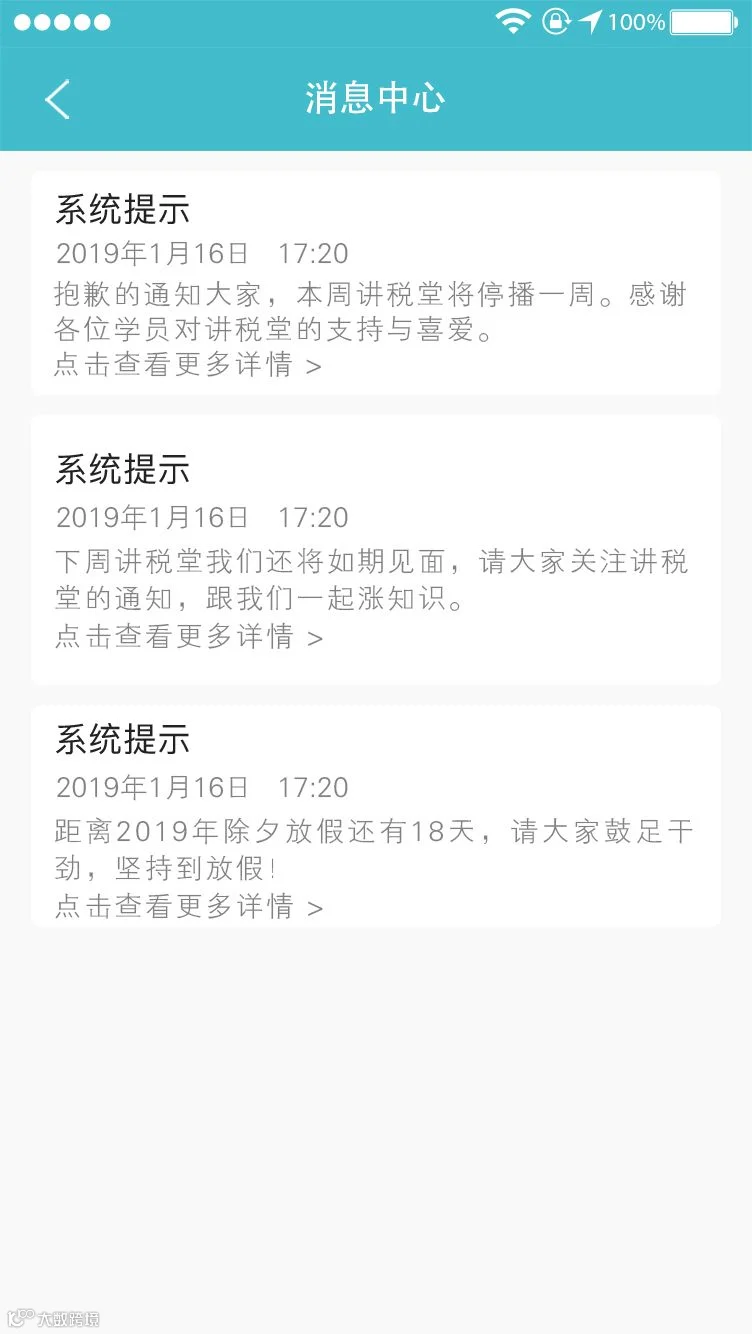Open details link under the 如期见面 notice
This screenshot has height=1334, width=752.
coord(188,636)
